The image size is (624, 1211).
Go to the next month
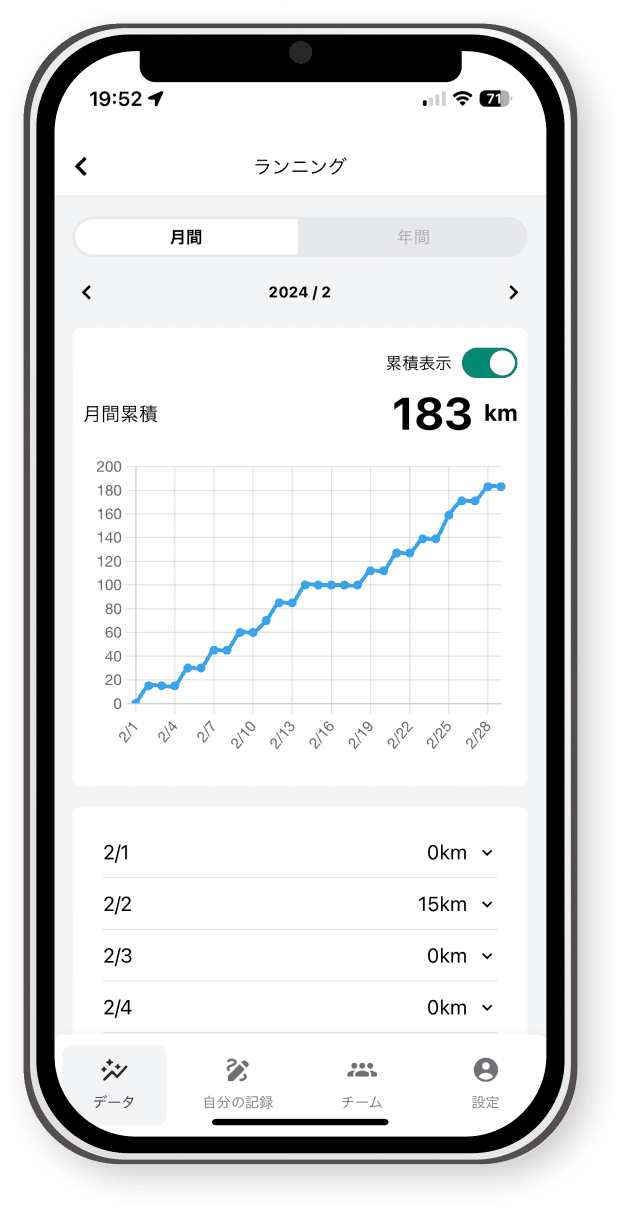click(x=513, y=293)
